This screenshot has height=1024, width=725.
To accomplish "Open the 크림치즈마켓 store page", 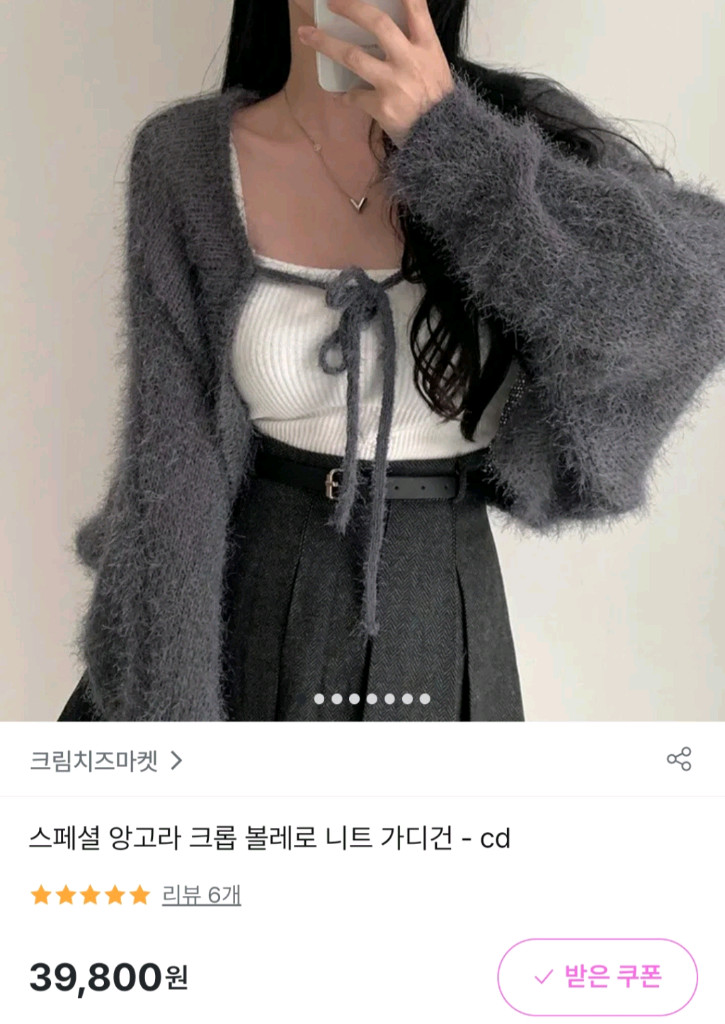I will point(106,761).
